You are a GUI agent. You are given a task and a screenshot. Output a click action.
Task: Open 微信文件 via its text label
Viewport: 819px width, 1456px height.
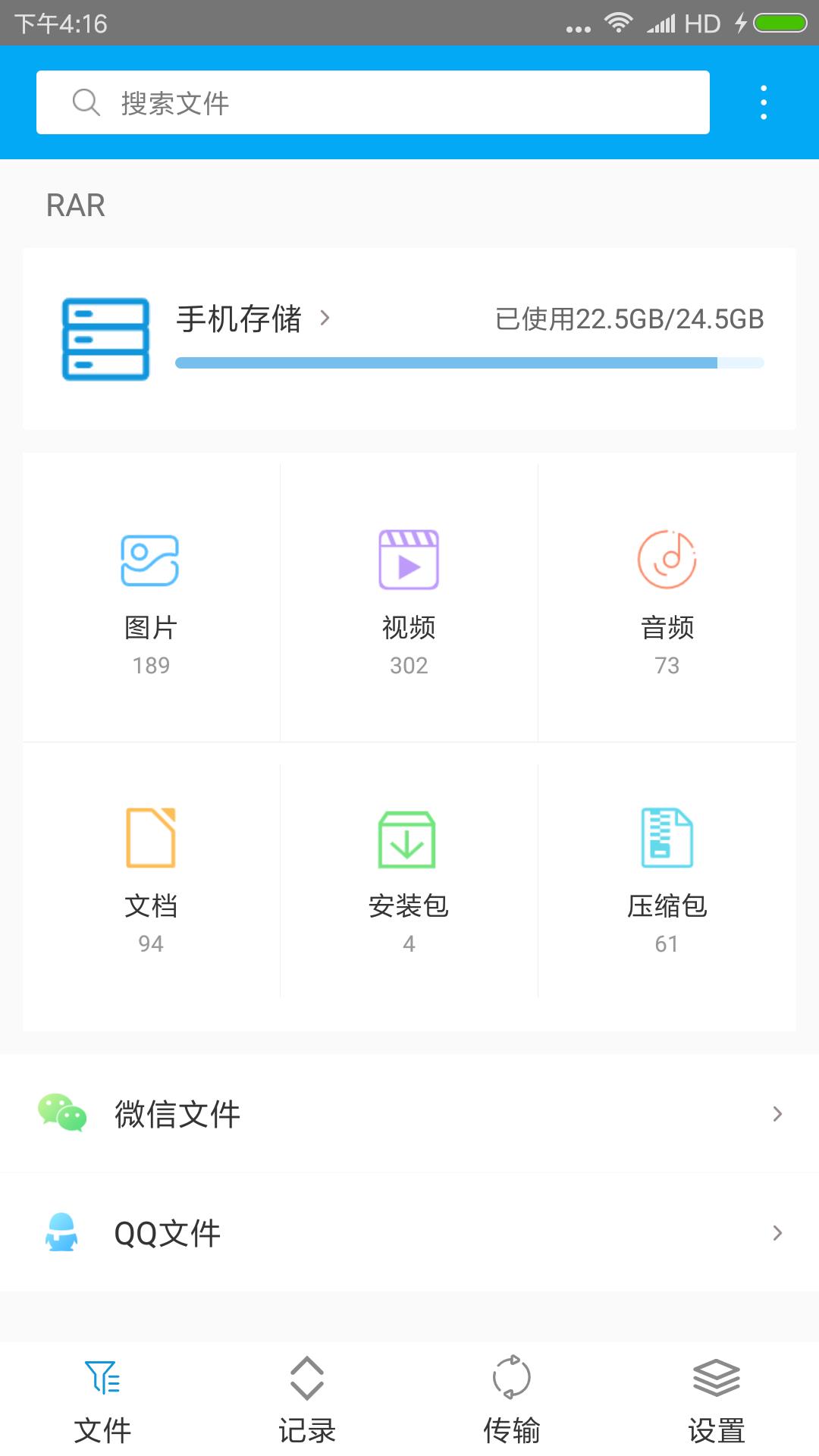click(177, 1115)
